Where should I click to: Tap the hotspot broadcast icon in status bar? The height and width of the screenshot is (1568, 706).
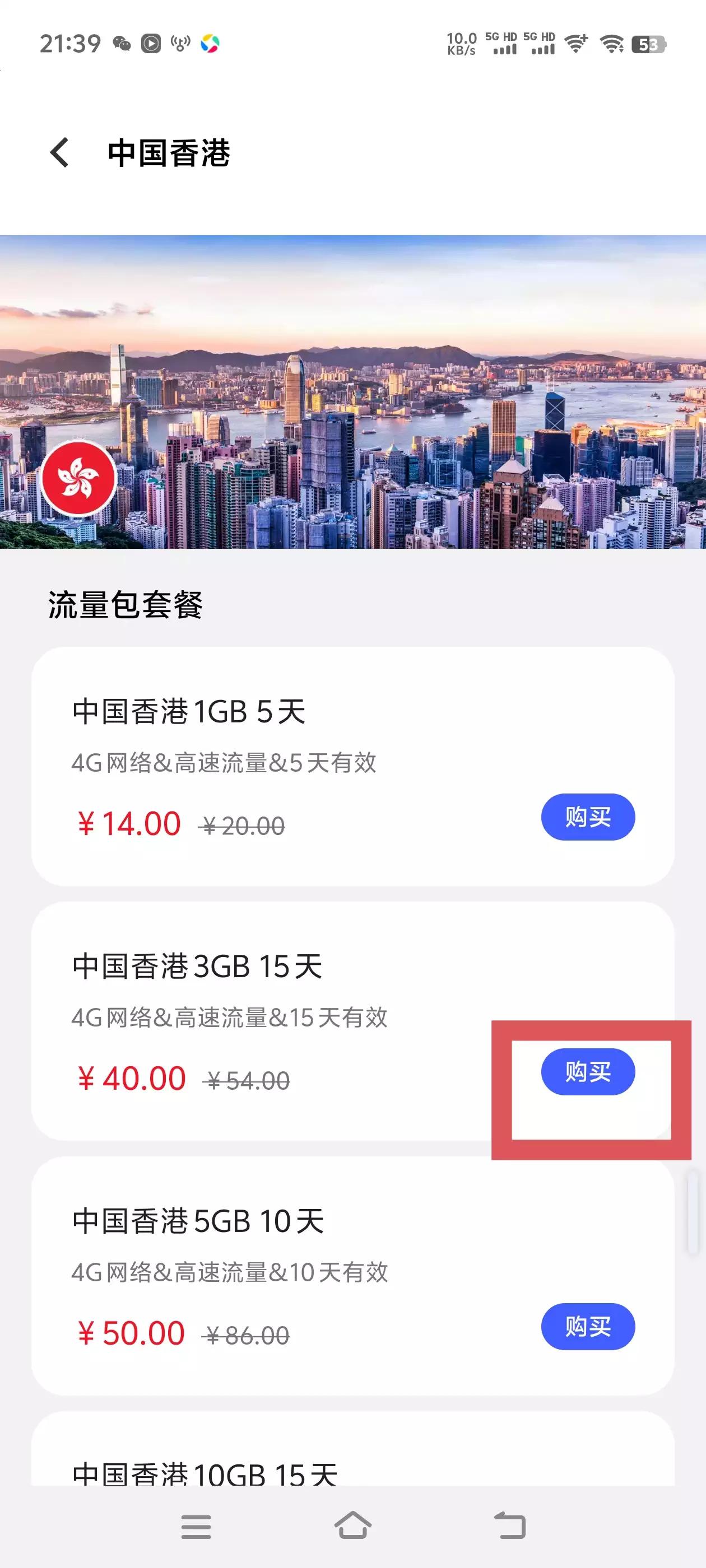coord(180,43)
